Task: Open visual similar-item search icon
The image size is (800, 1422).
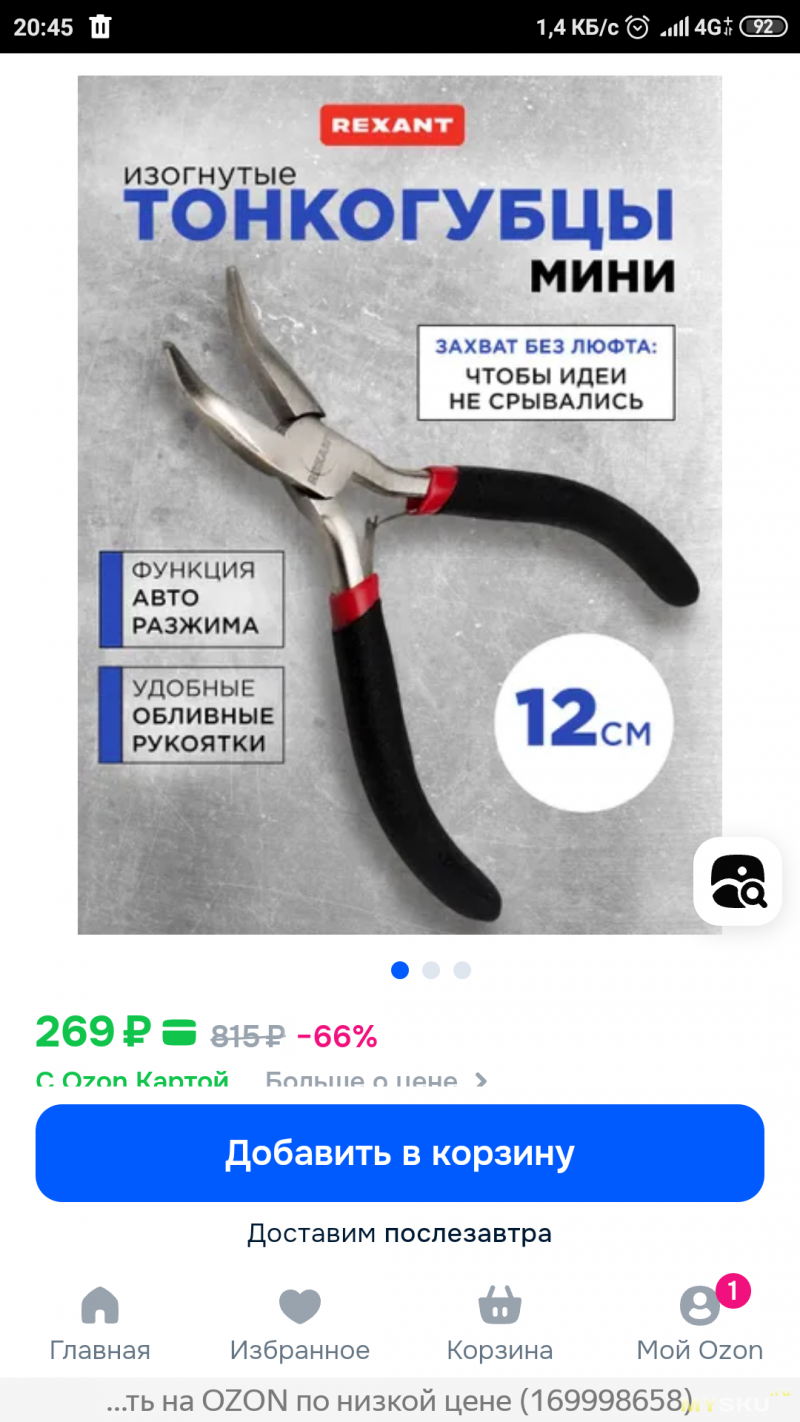Action: tap(738, 881)
